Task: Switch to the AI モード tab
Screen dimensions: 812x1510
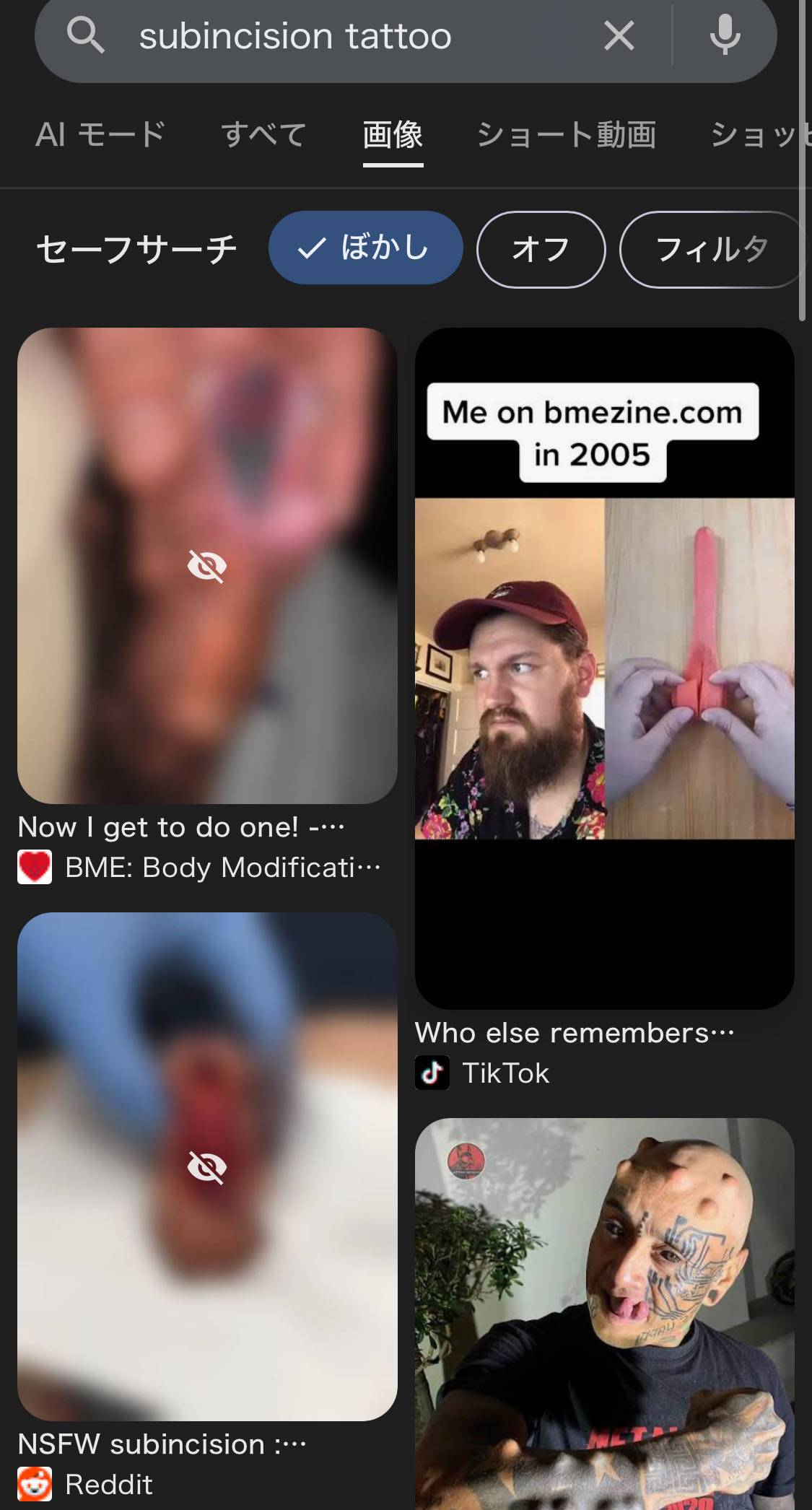Action: pos(101,135)
